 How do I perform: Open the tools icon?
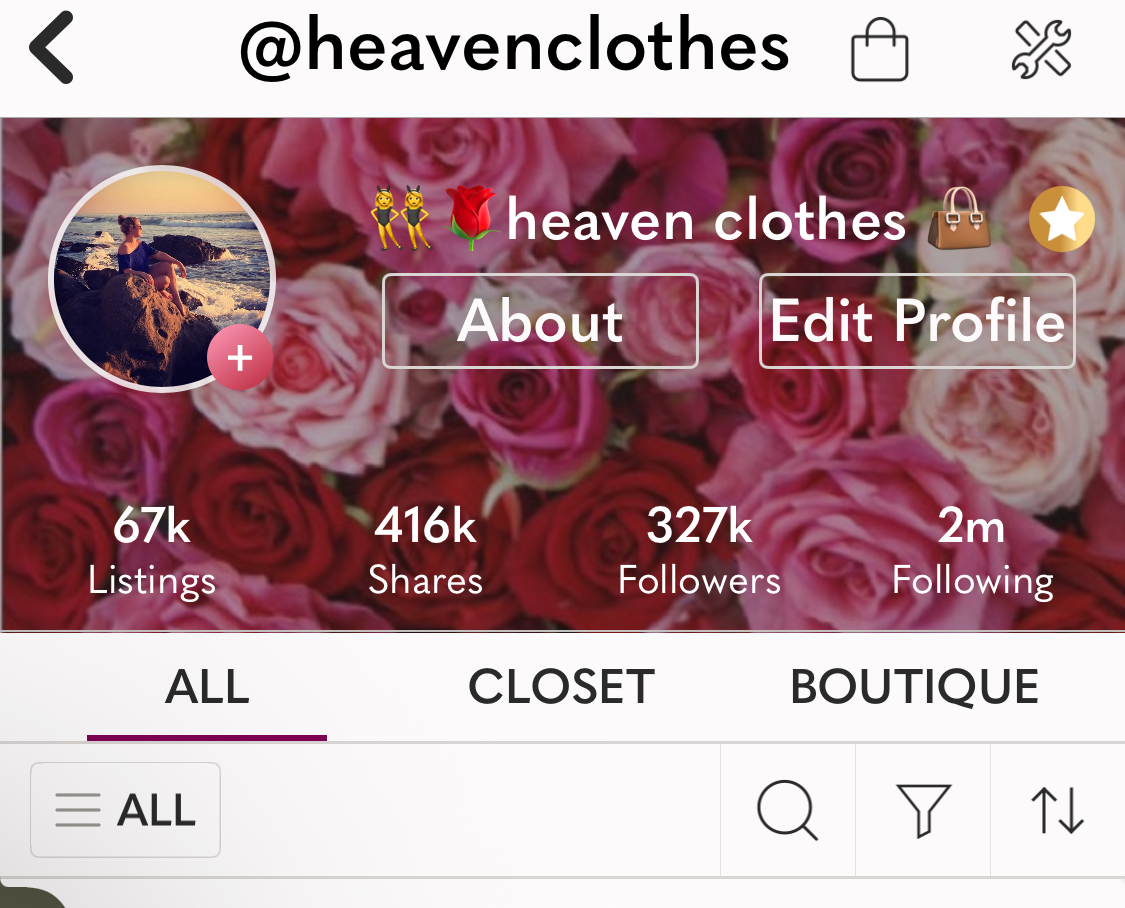(x=1042, y=50)
